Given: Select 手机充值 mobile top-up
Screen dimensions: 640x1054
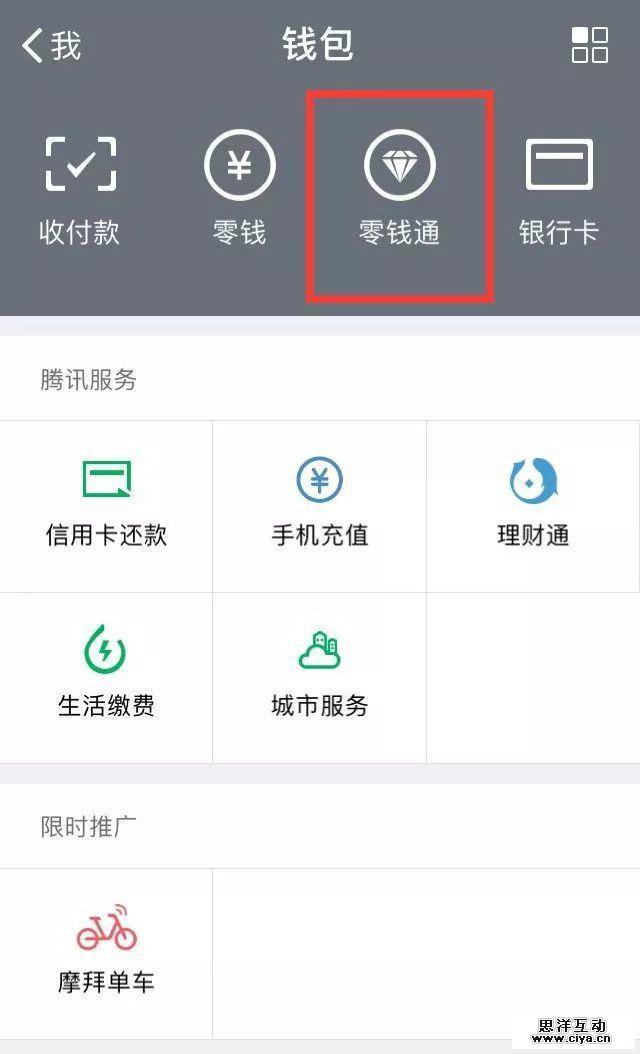Looking at the screenshot, I should pos(319,505).
